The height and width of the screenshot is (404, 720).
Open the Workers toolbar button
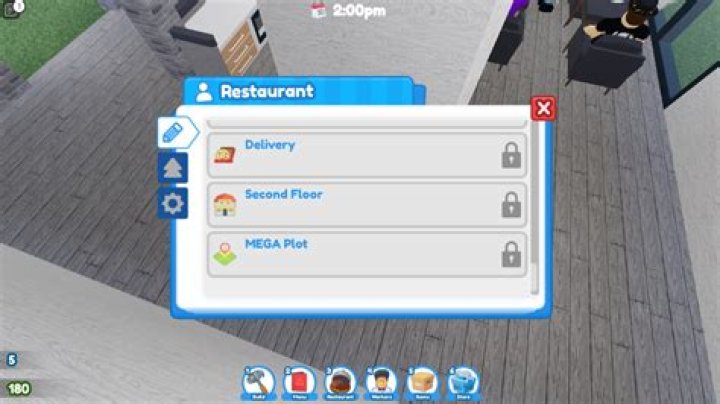pyautogui.click(x=382, y=382)
